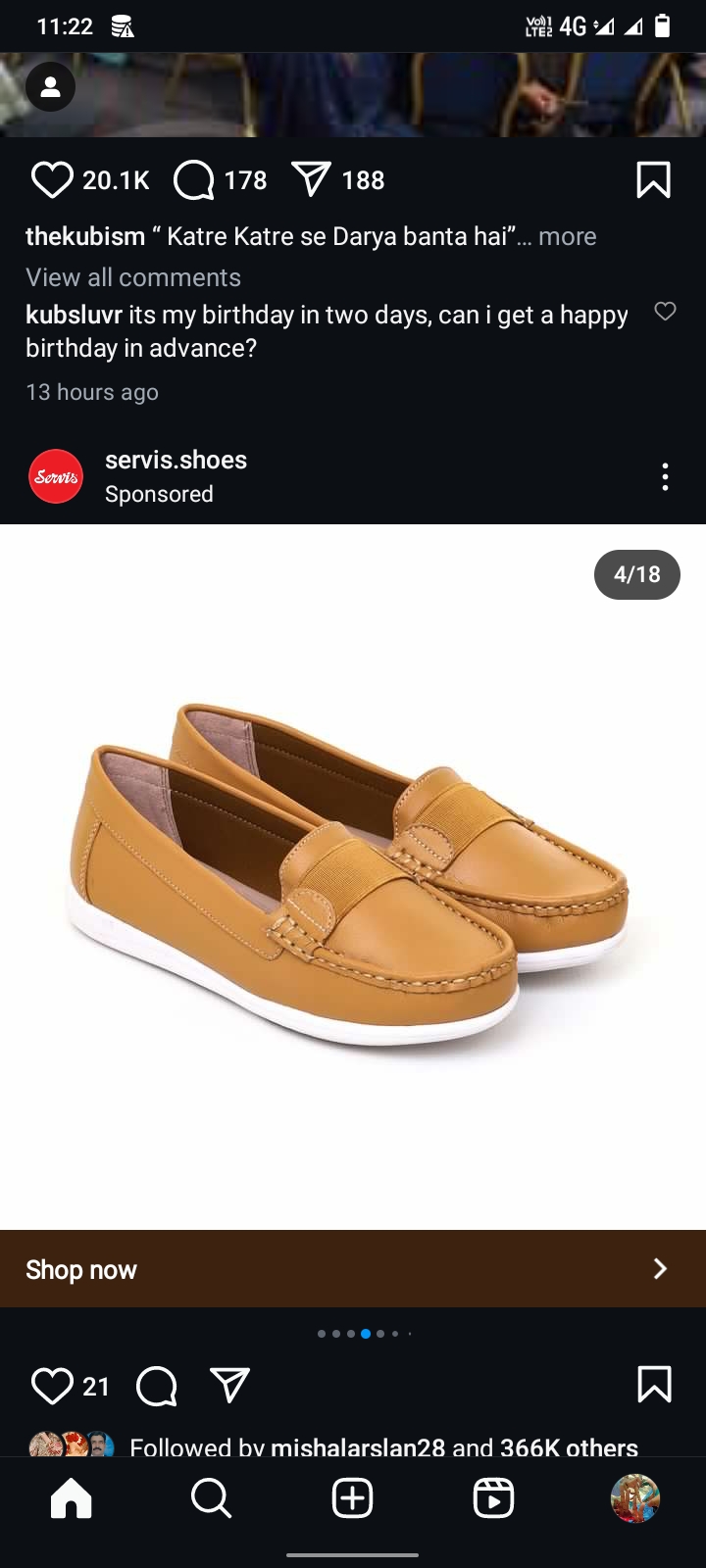This screenshot has height=1568, width=706.
Task: Share the servis.shoes sponsored post
Action: [x=230, y=1386]
